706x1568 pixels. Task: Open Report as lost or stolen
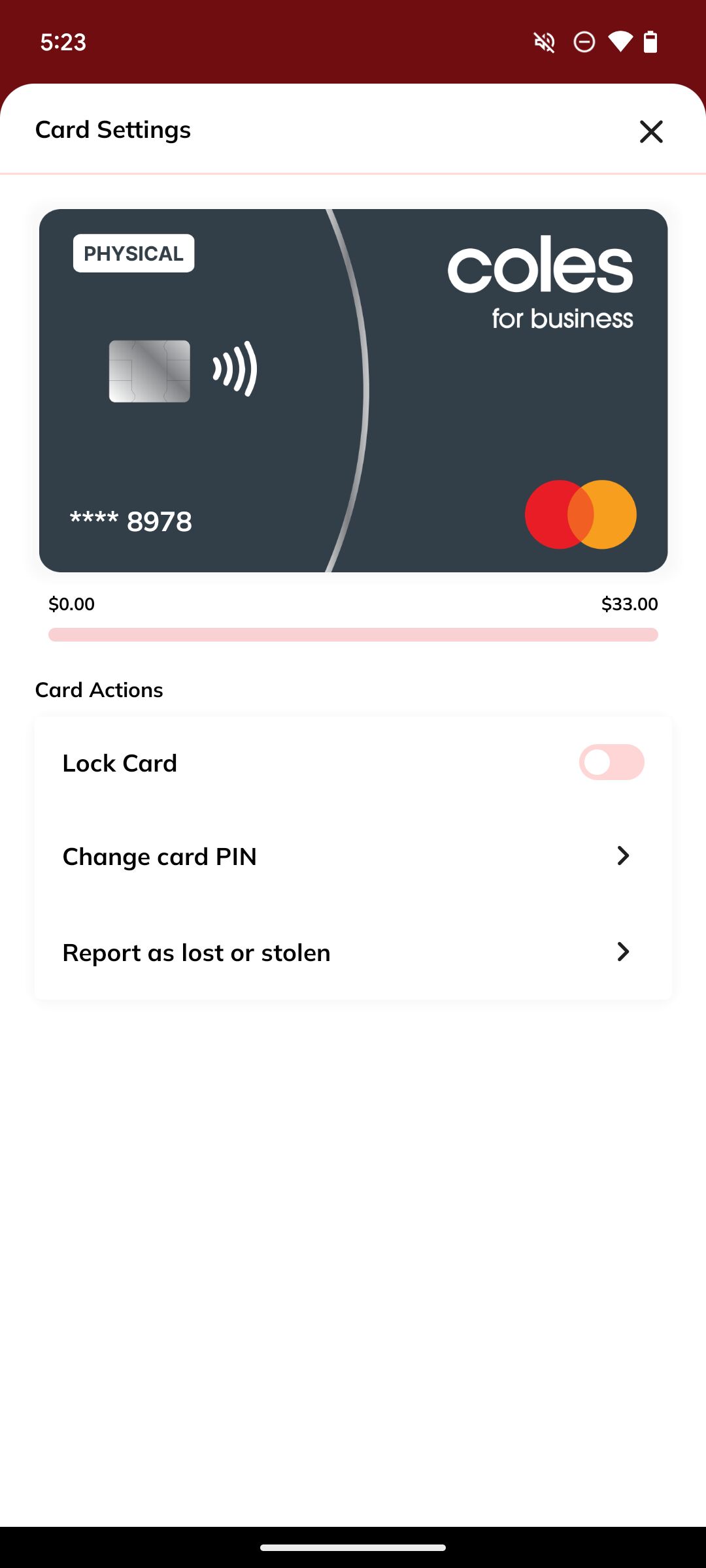coord(353,953)
